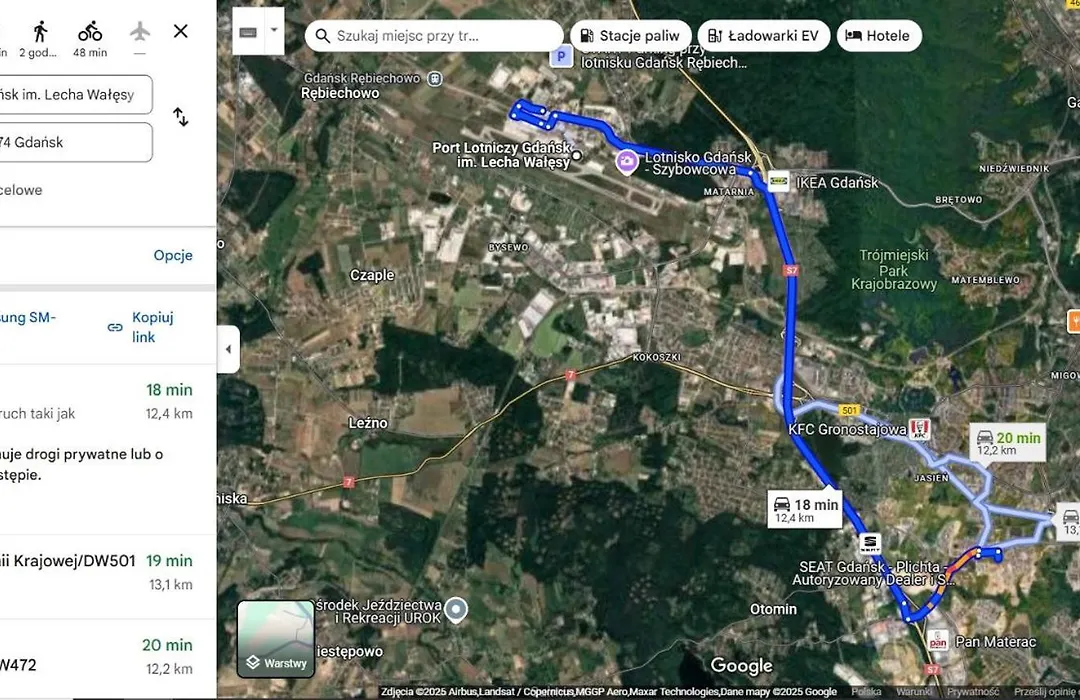The height and width of the screenshot is (700, 1080).
Task: Copy the directions link with Kopiuj link
Action: point(141,327)
